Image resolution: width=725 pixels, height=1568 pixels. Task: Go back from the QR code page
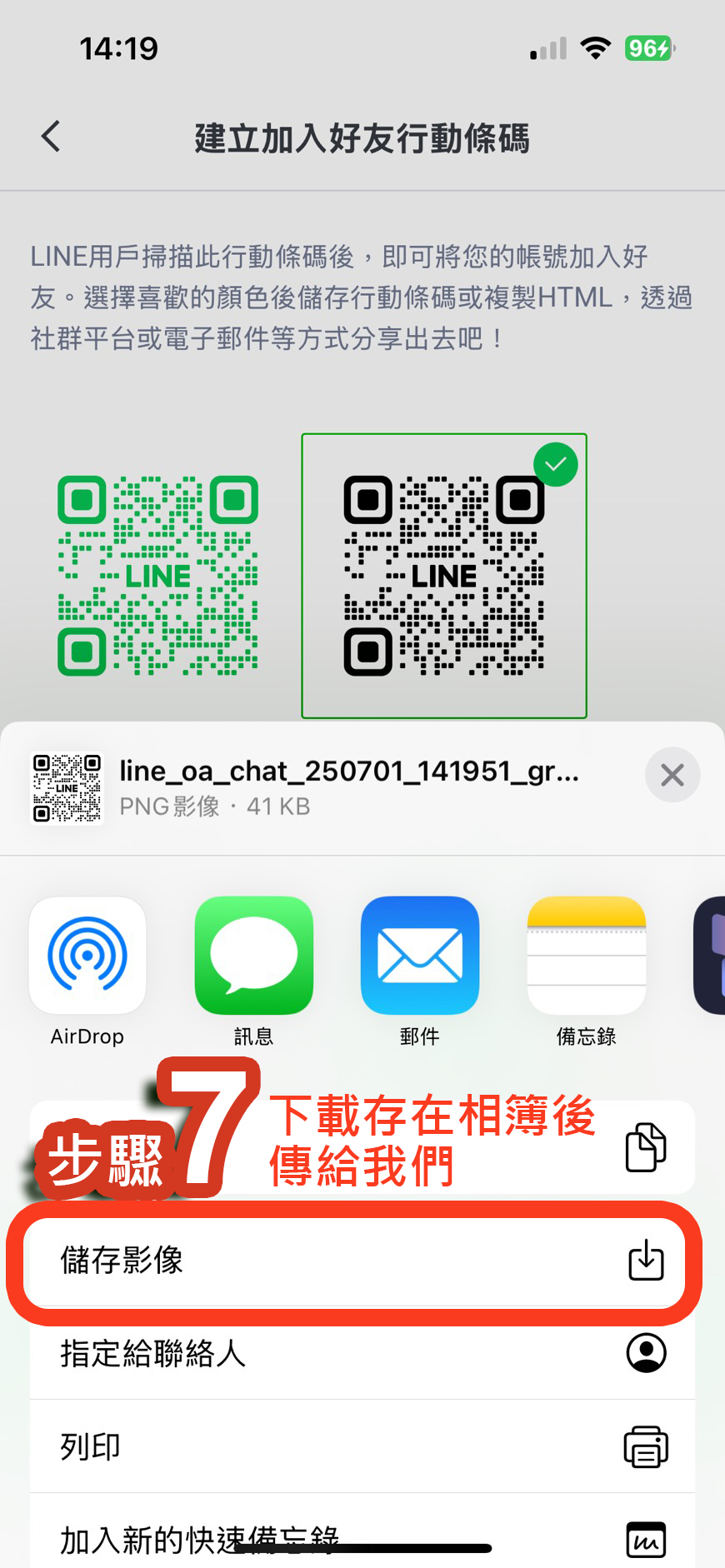tap(52, 137)
